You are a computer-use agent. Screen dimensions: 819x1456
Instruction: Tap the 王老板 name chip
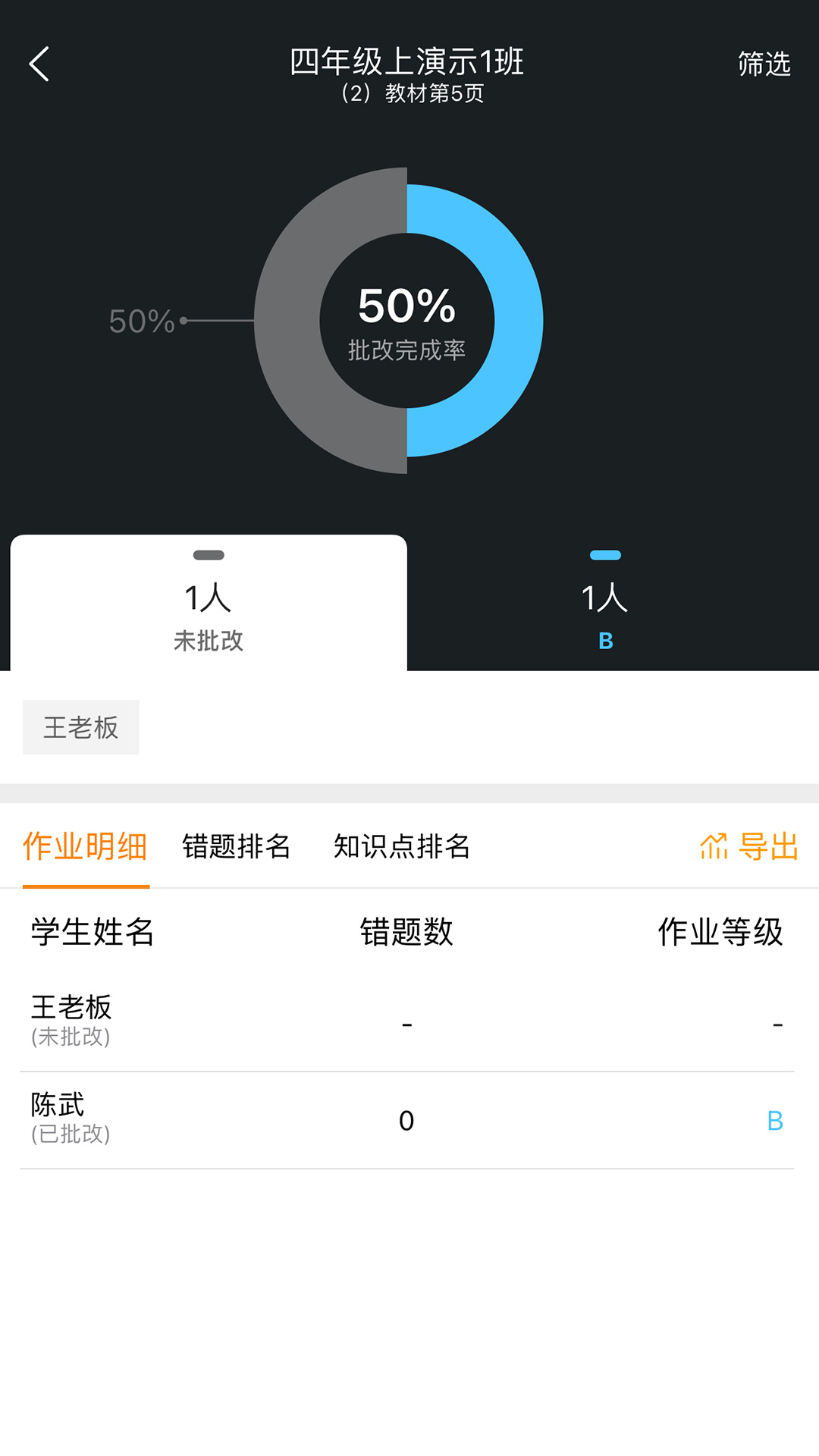80,726
